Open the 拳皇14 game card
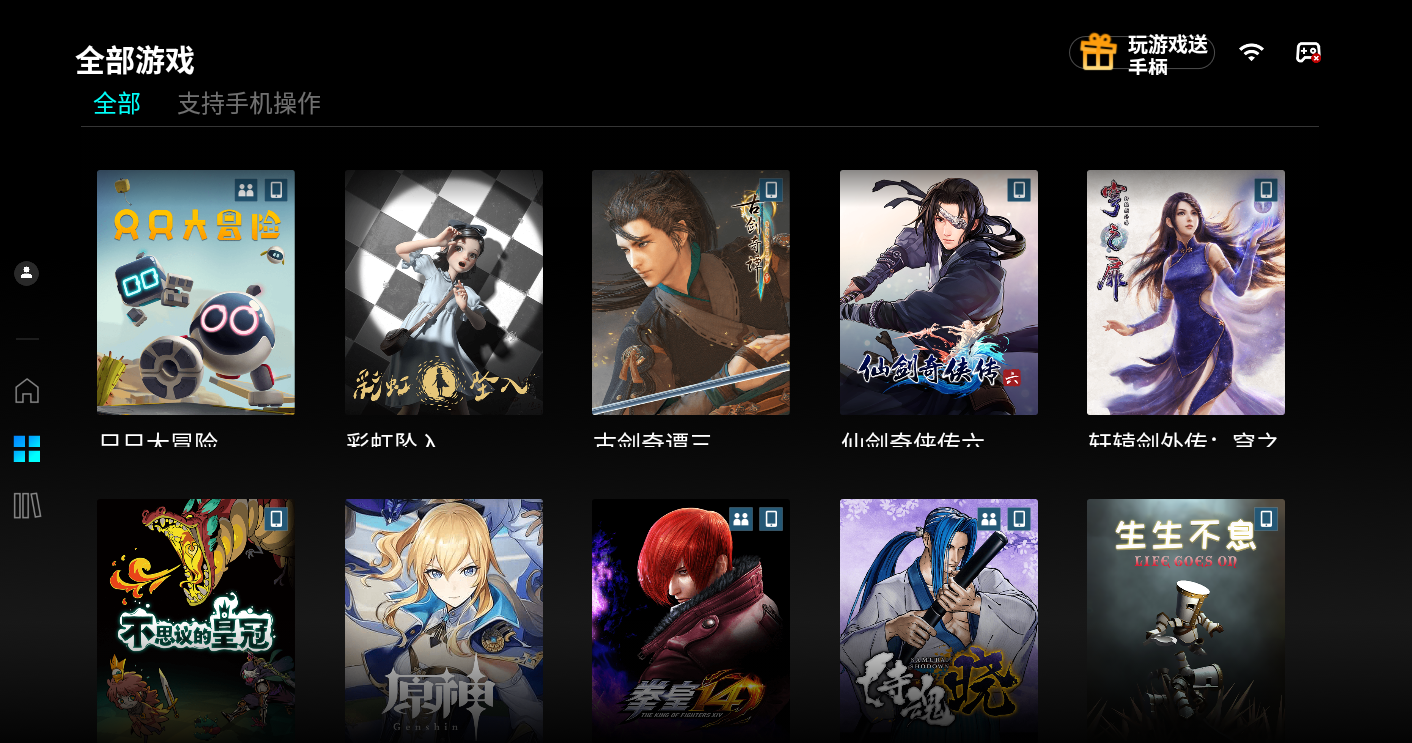This screenshot has width=1412, height=743. 691,620
